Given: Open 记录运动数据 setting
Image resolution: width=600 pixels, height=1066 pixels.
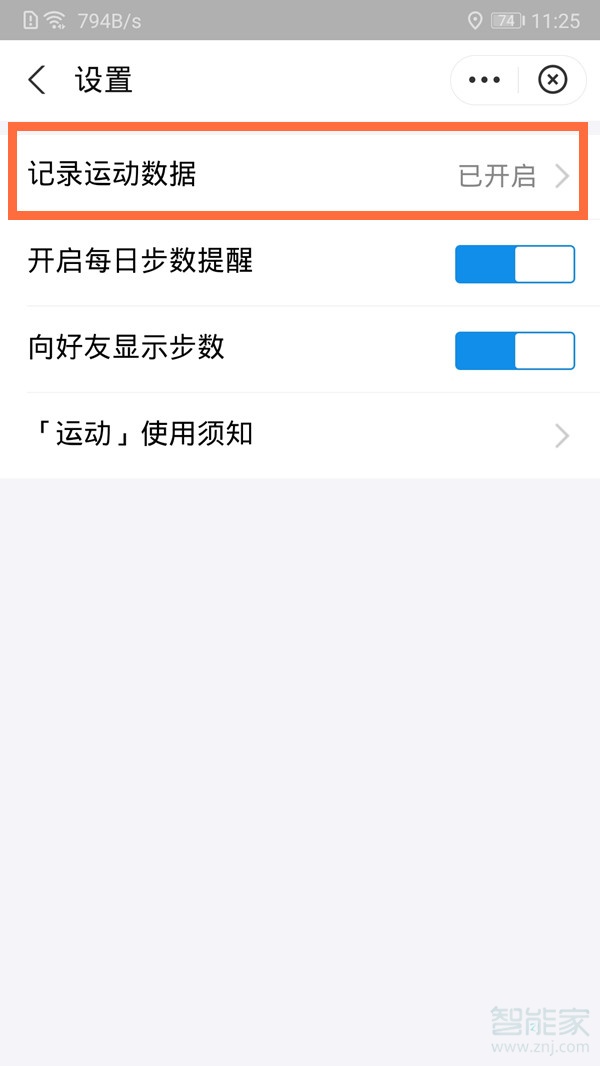Looking at the screenshot, I should click(297, 176).
